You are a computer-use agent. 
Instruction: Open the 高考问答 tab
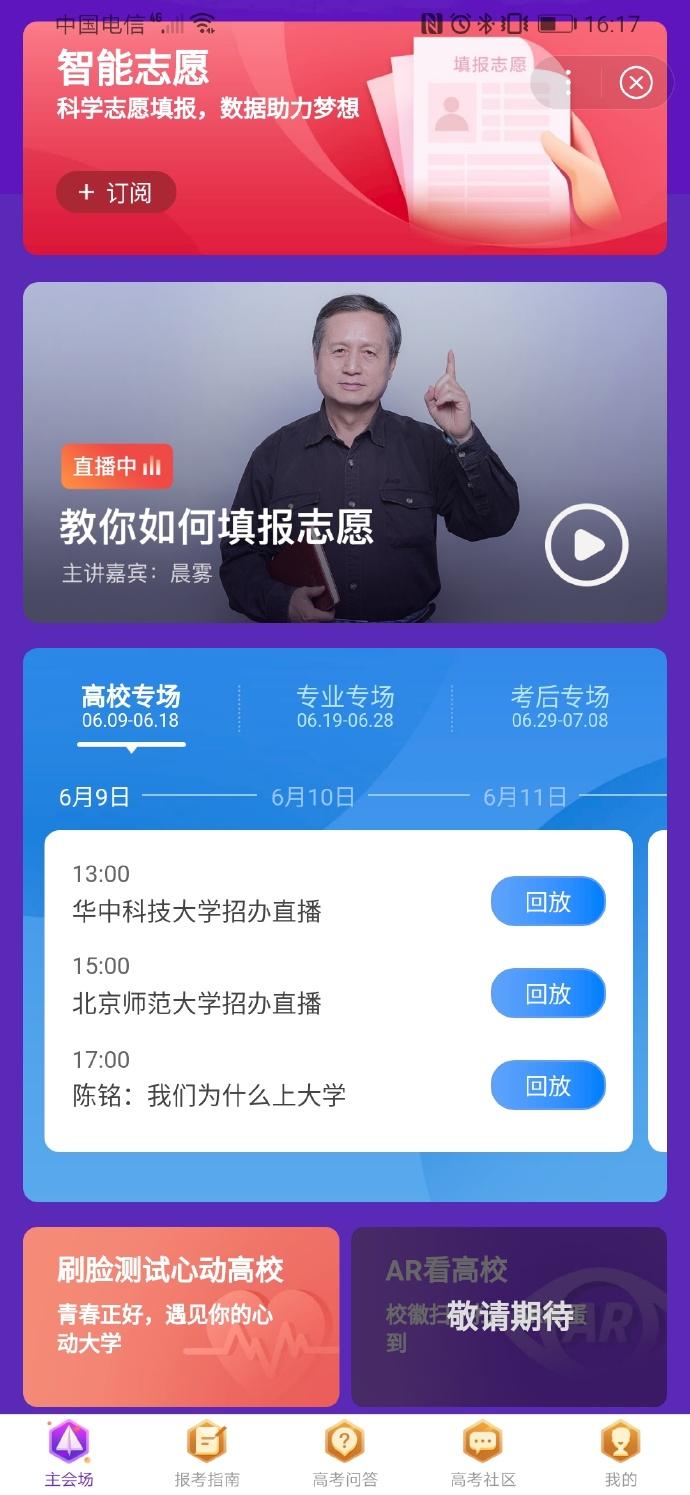pos(345,1454)
